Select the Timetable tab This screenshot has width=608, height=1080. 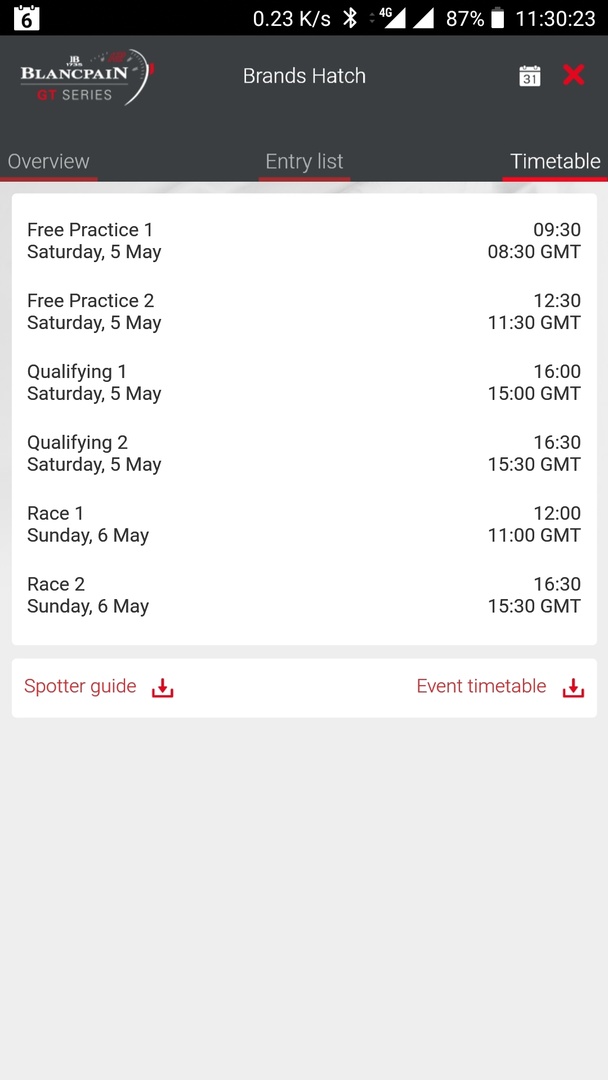pos(555,162)
